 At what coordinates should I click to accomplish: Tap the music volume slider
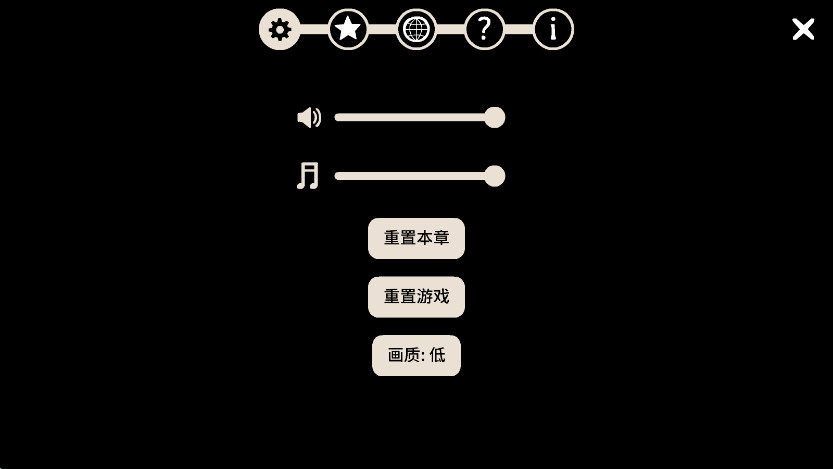click(x=415, y=176)
